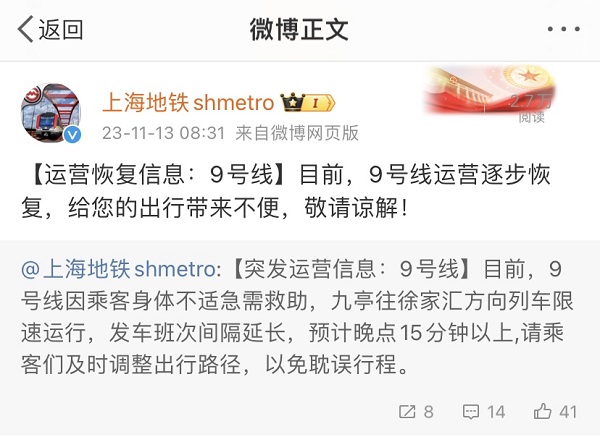Viewport: 600px width, 437px height.
Task: Open the quoted 突发运营信息 original post
Action: point(300,330)
